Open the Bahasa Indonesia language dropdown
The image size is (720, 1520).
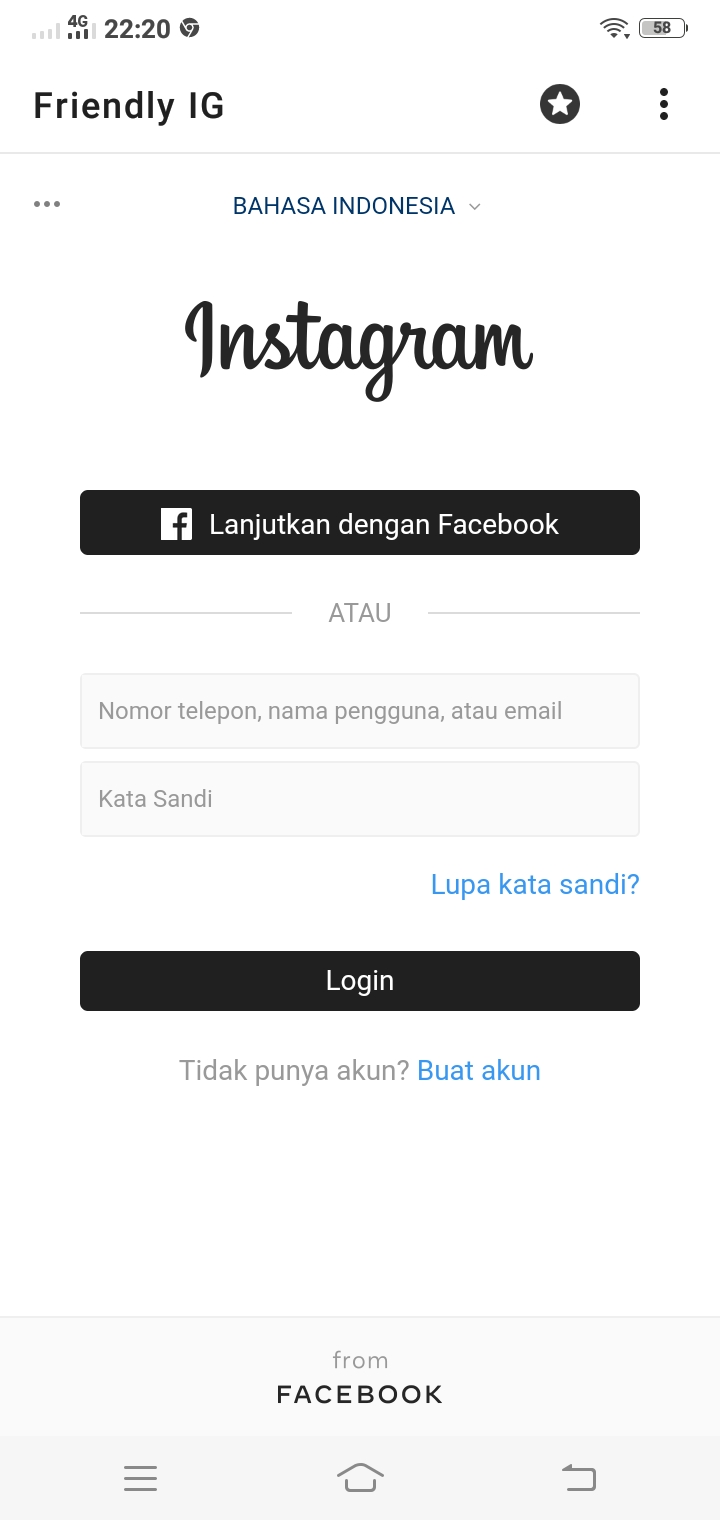tap(357, 206)
